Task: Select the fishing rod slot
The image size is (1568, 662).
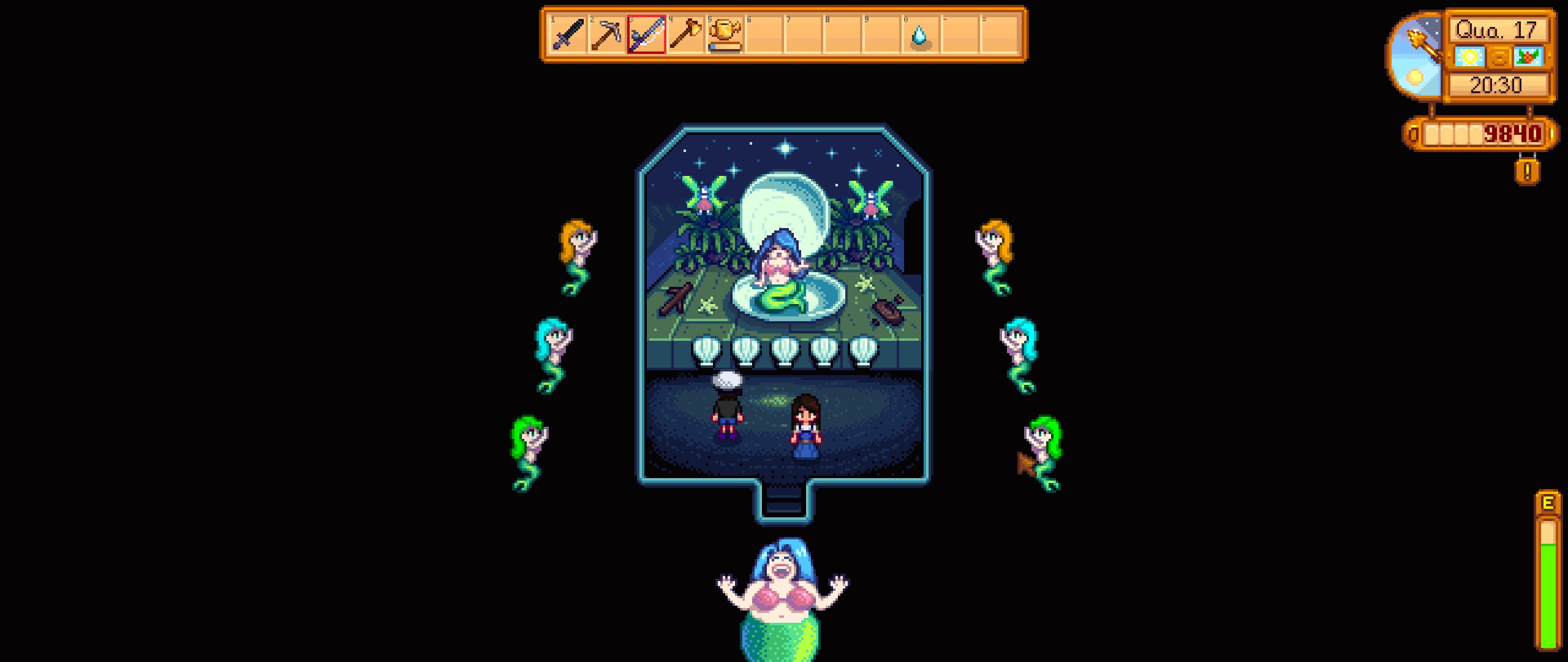Action: coord(646,35)
